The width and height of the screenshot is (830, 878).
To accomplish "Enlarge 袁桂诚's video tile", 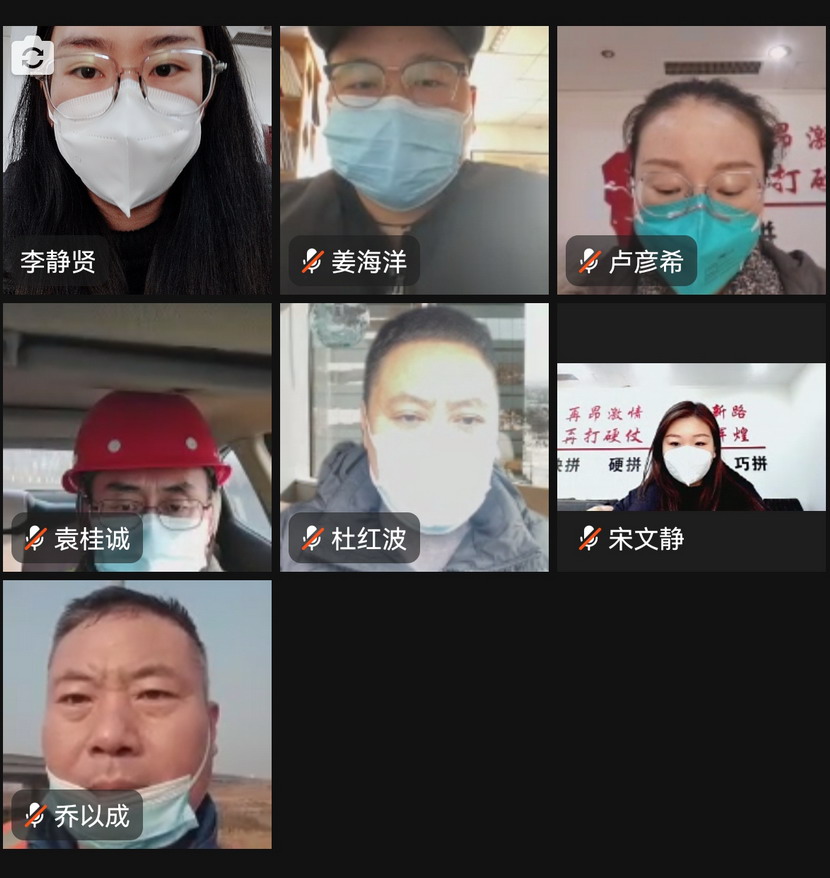I will click(137, 437).
